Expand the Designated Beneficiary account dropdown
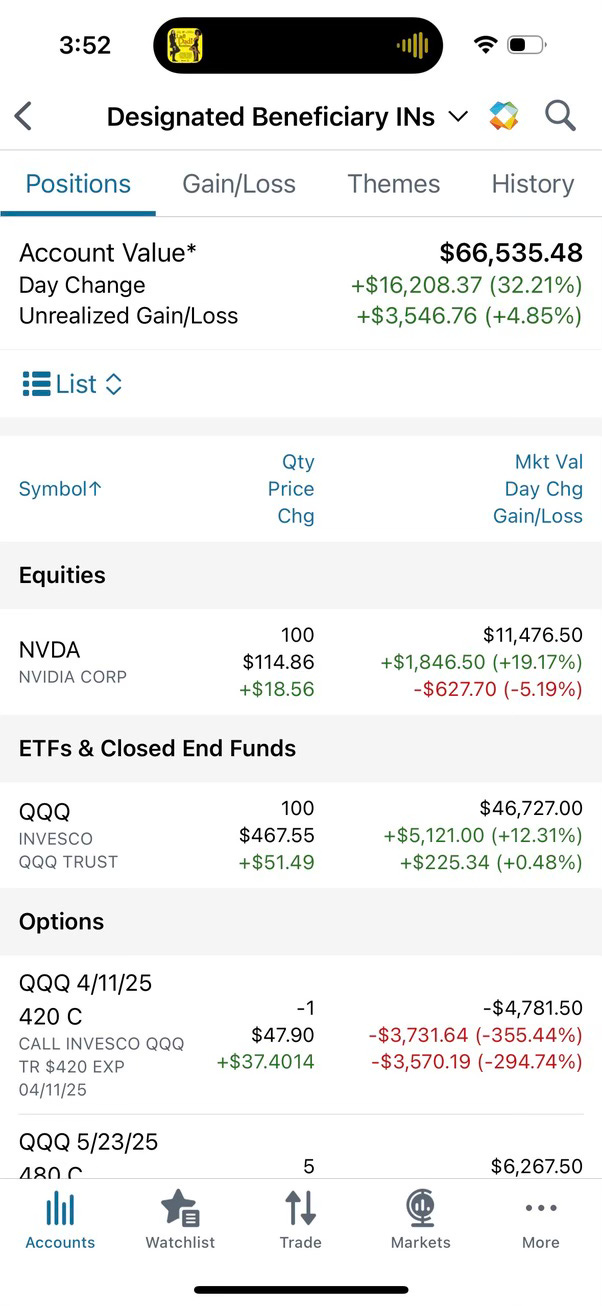This screenshot has width=602, height=1306. pos(287,117)
